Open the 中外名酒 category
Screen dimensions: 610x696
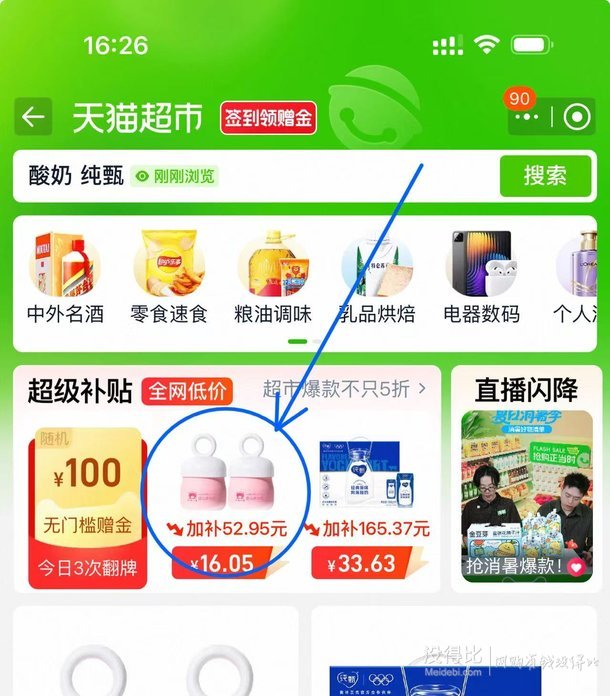point(65,278)
